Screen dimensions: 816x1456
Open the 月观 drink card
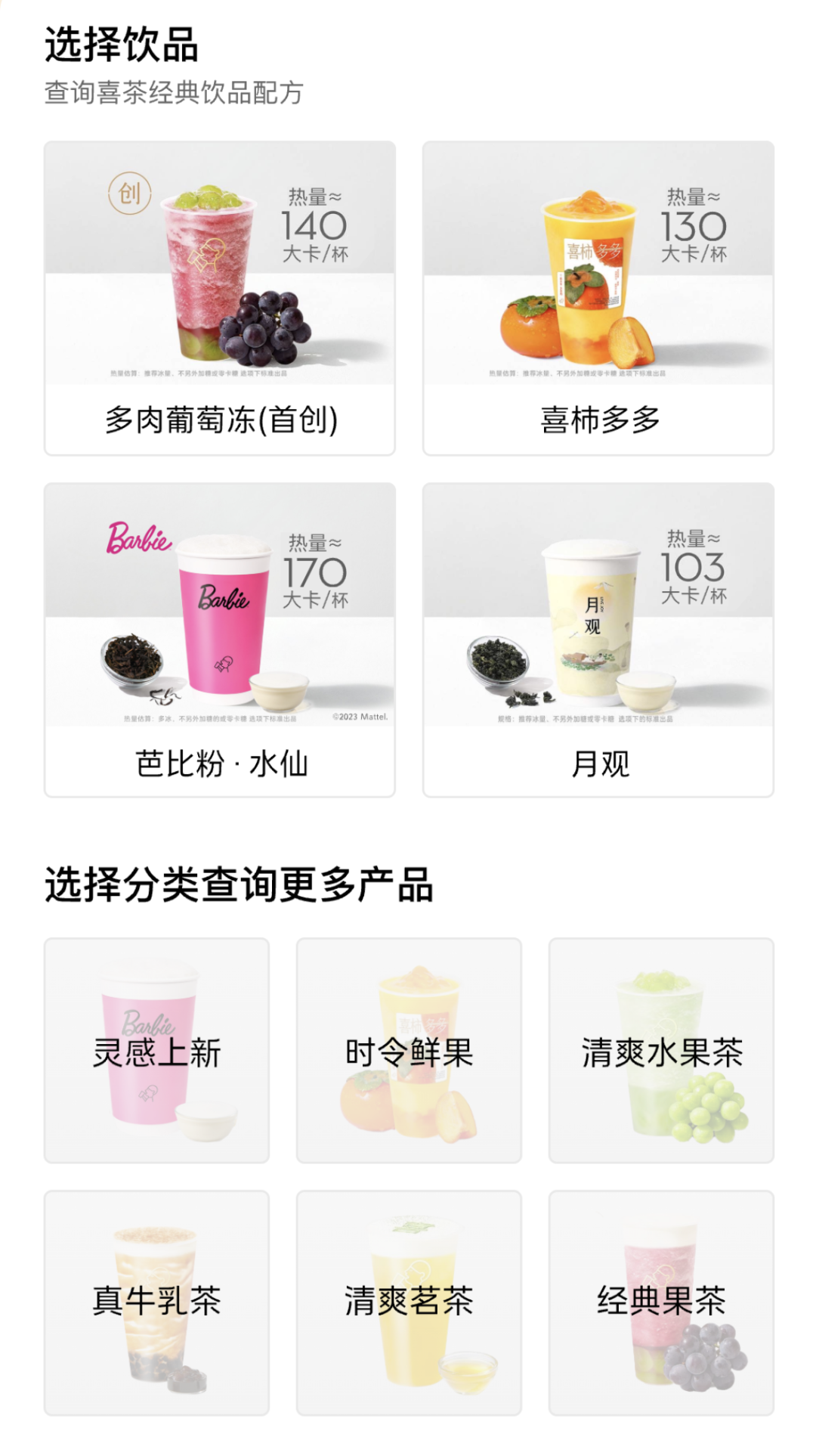(x=598, y=640)
